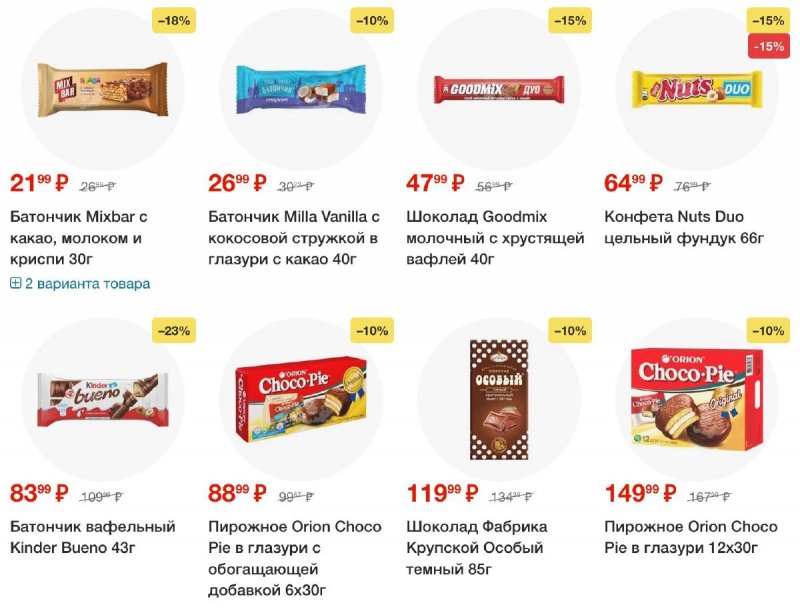Expand the '2 варианта товара' link for Mixbar
The width and height of the screenshot is (800, 611).
[x=80, y=284]
